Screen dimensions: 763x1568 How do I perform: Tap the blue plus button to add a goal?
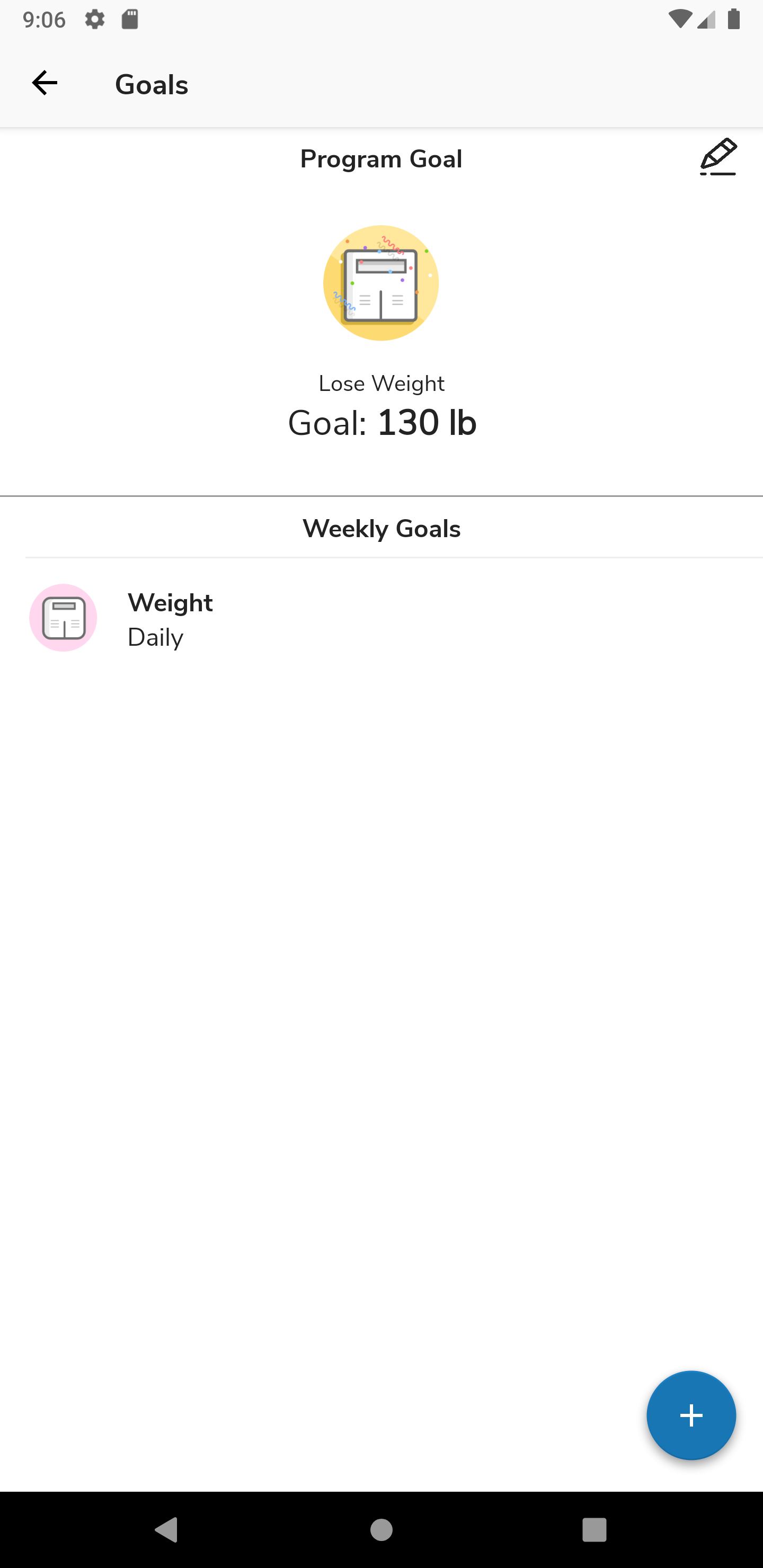click(x=690, y=1415)
